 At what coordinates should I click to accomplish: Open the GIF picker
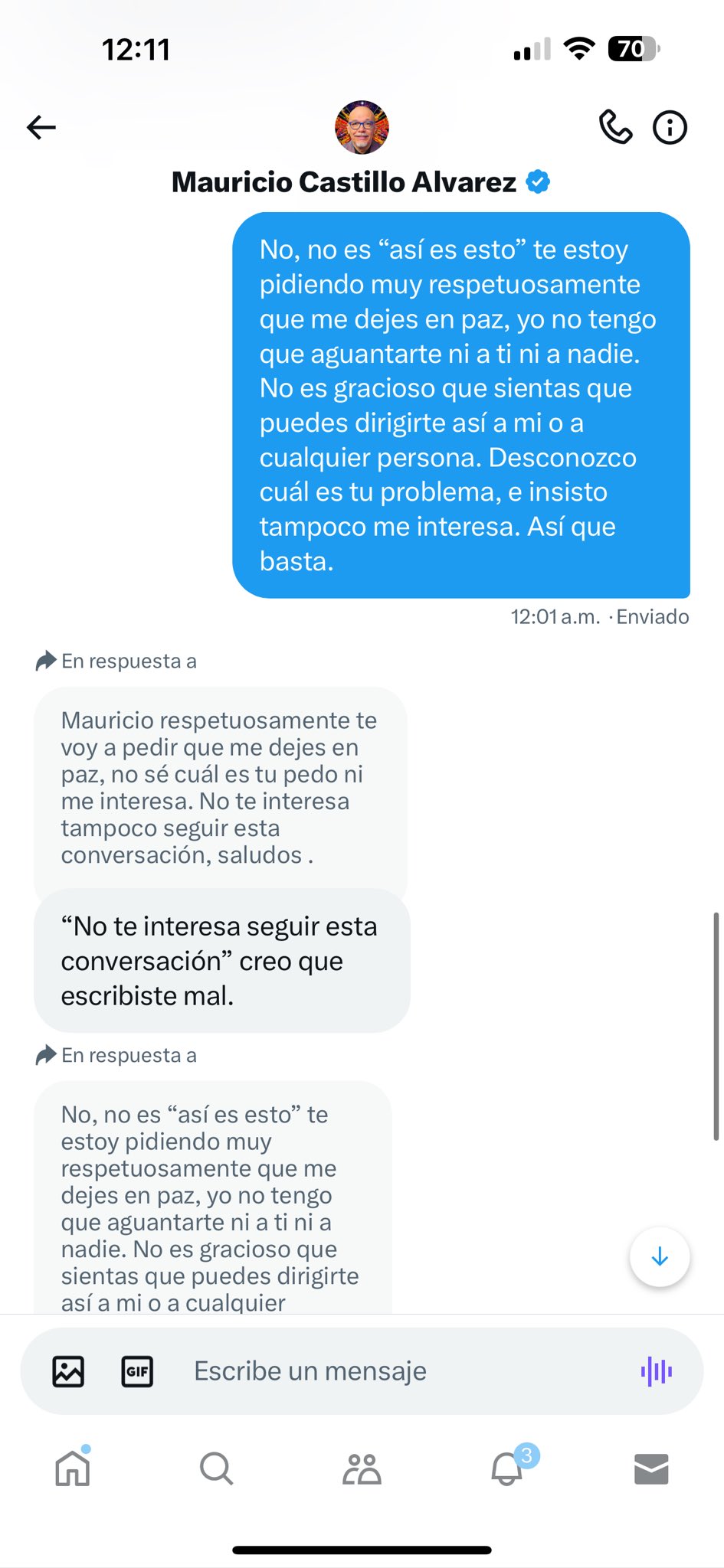(137, 1371)
